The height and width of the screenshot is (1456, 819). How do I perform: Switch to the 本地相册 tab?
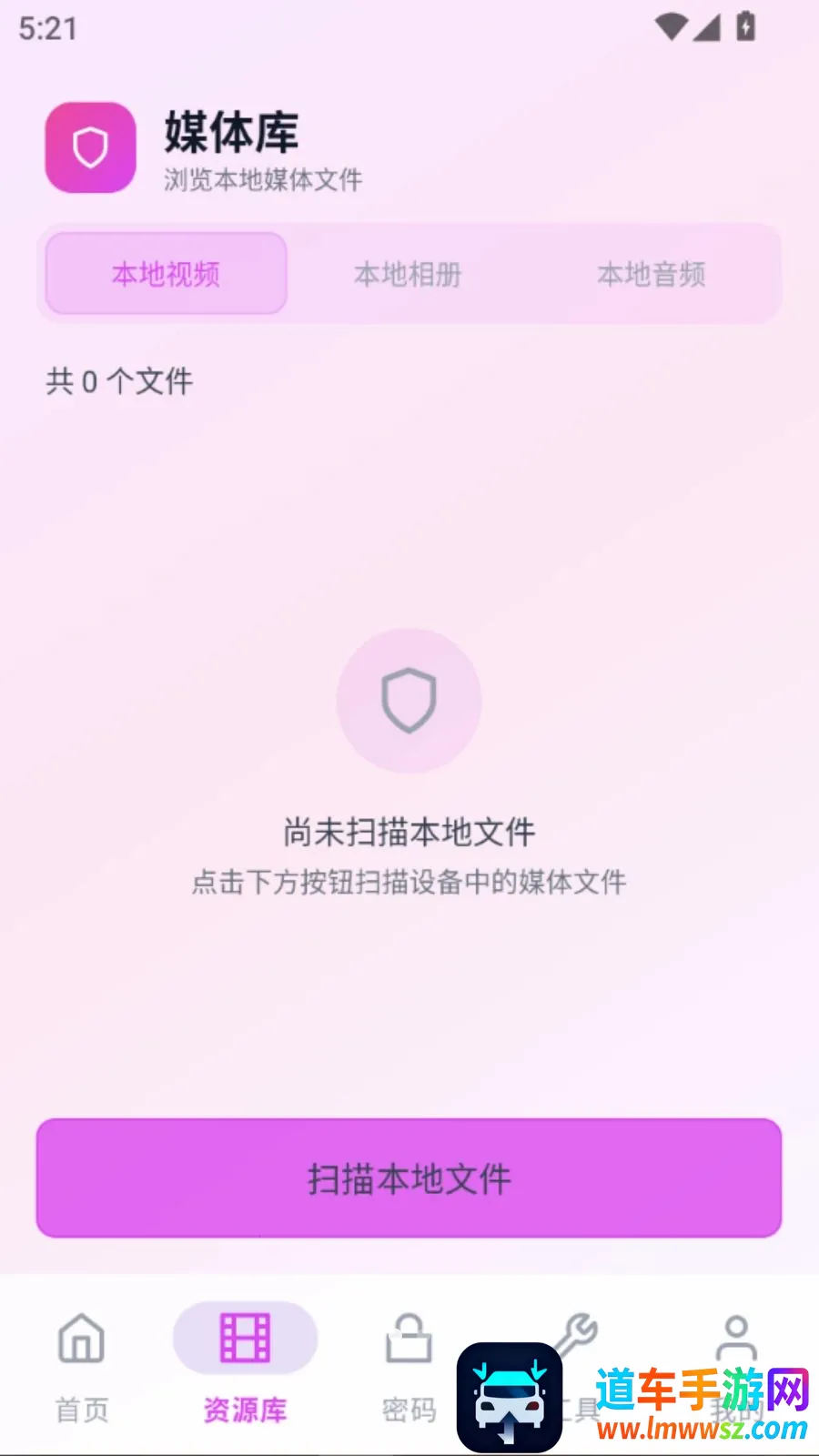[409, 274]
